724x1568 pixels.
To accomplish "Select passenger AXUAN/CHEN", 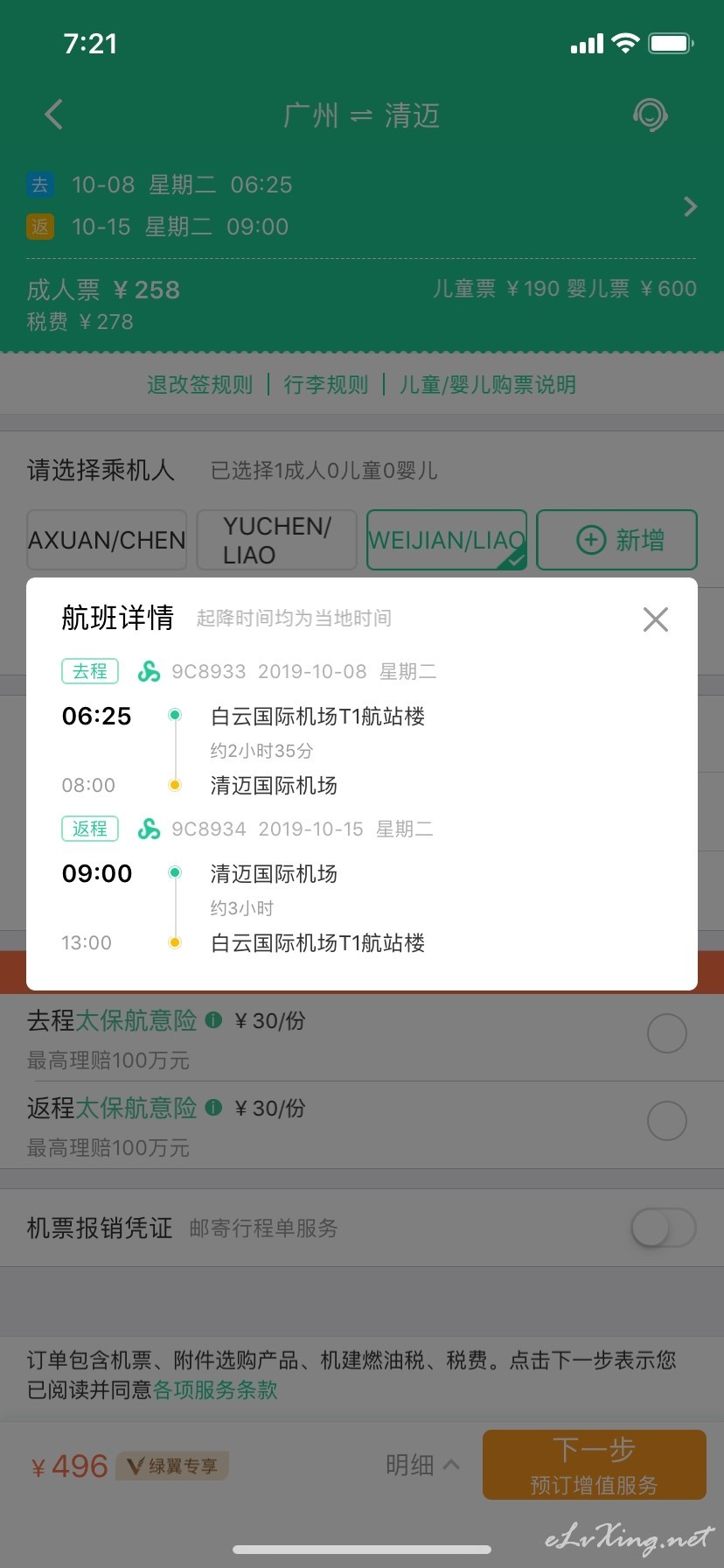I will coord(107,540).
